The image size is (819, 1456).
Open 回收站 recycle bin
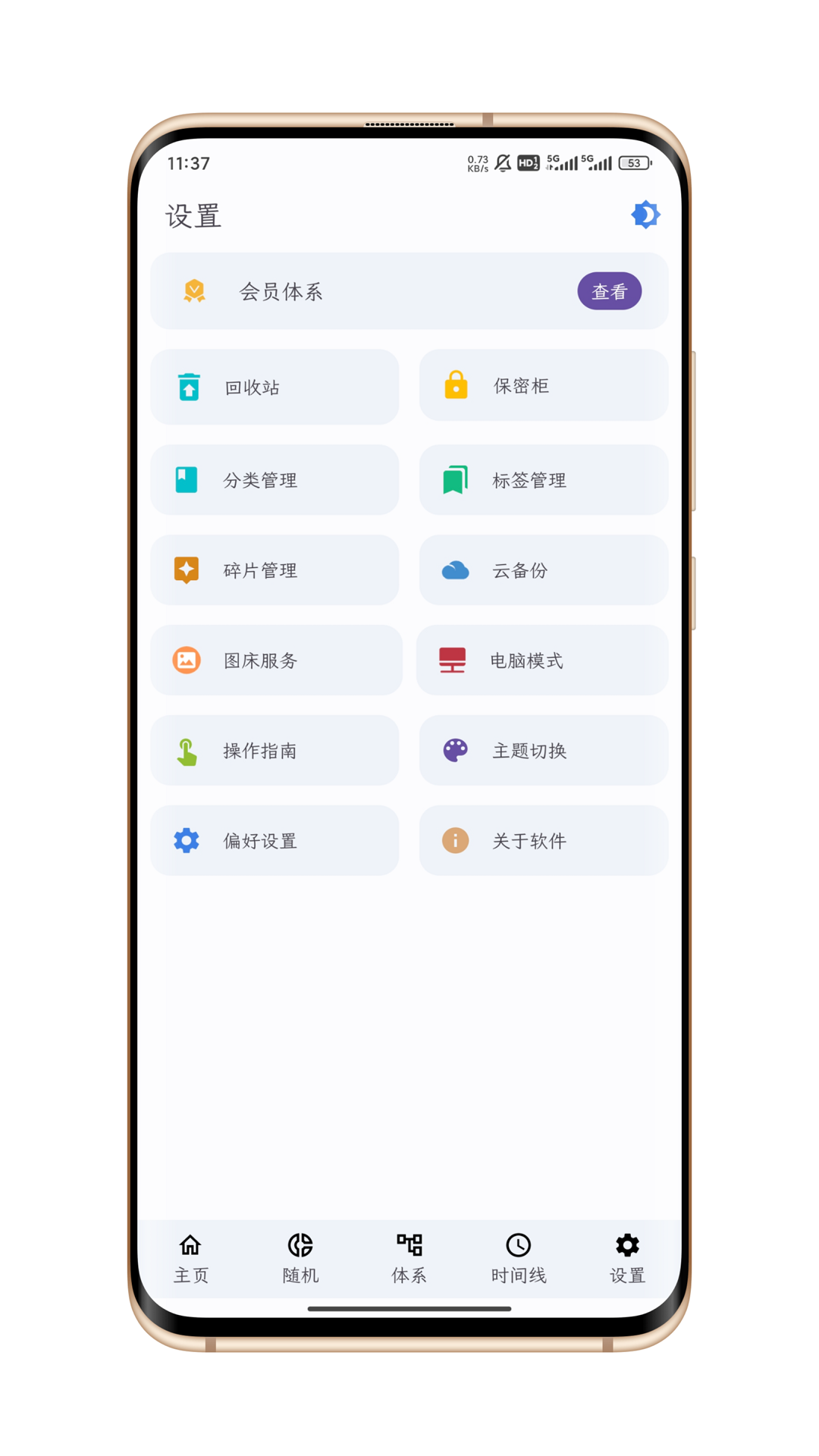tap(275, 387)
